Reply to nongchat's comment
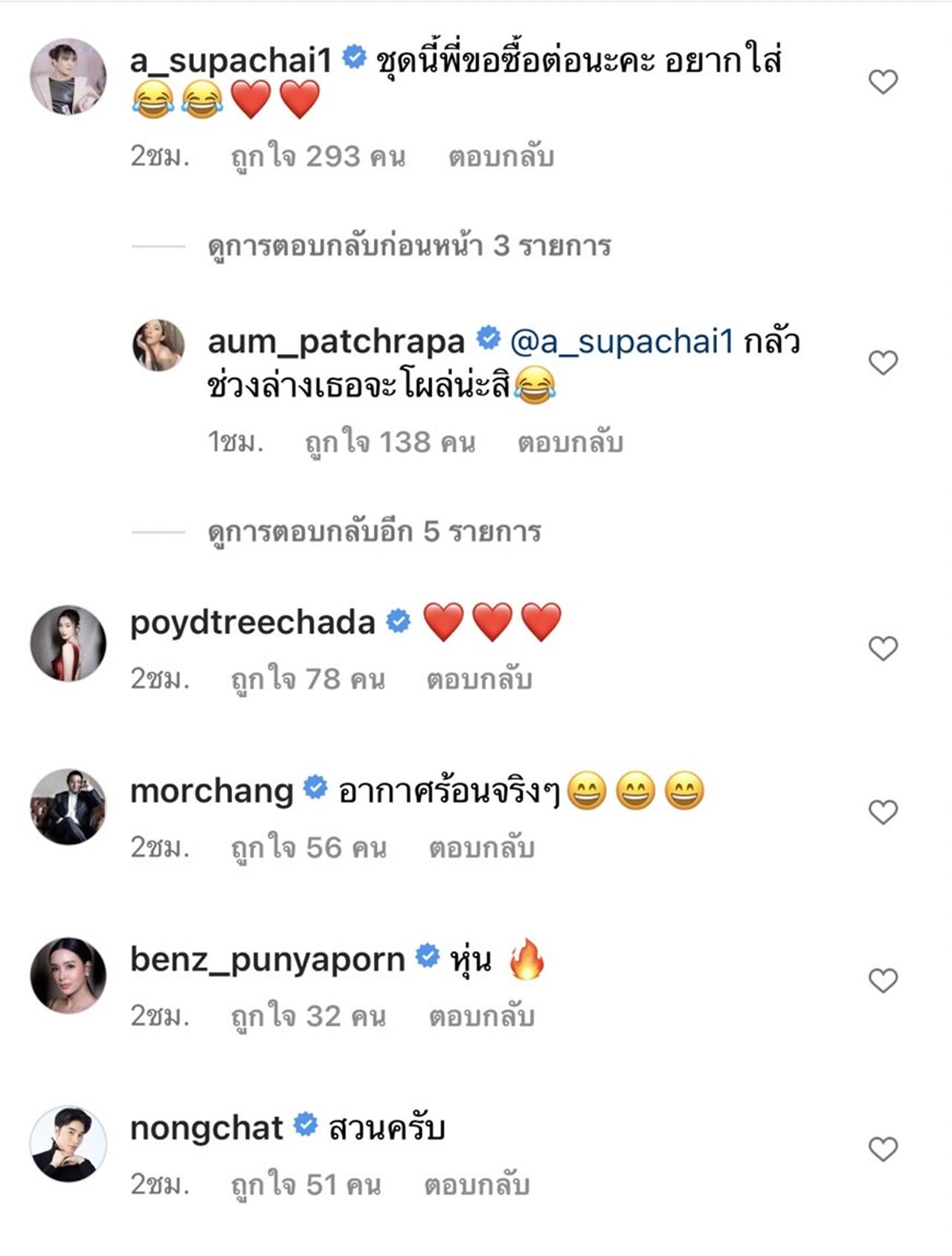The image size is (952, 1256). click(477, 1185)
